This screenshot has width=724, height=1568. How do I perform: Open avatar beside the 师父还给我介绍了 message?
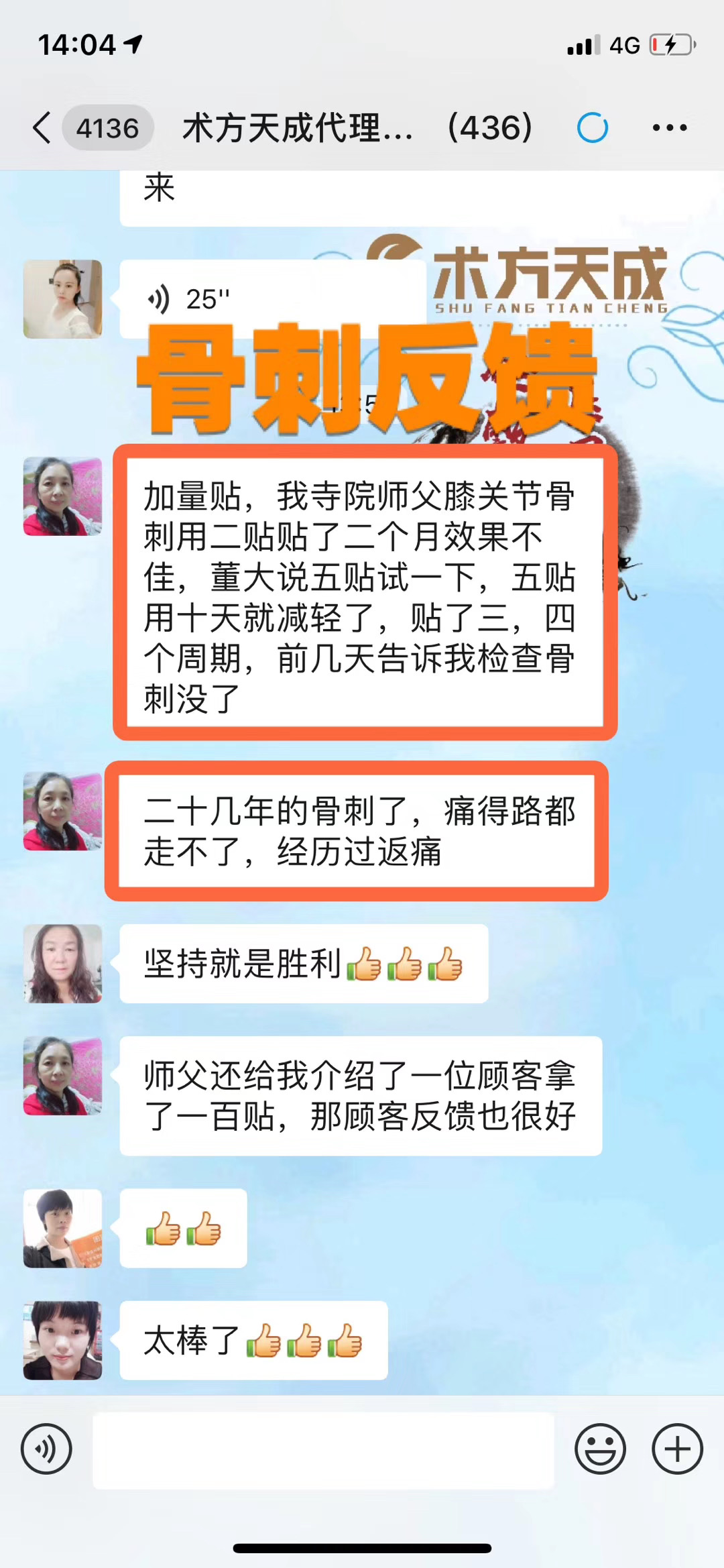point(63,1076)
